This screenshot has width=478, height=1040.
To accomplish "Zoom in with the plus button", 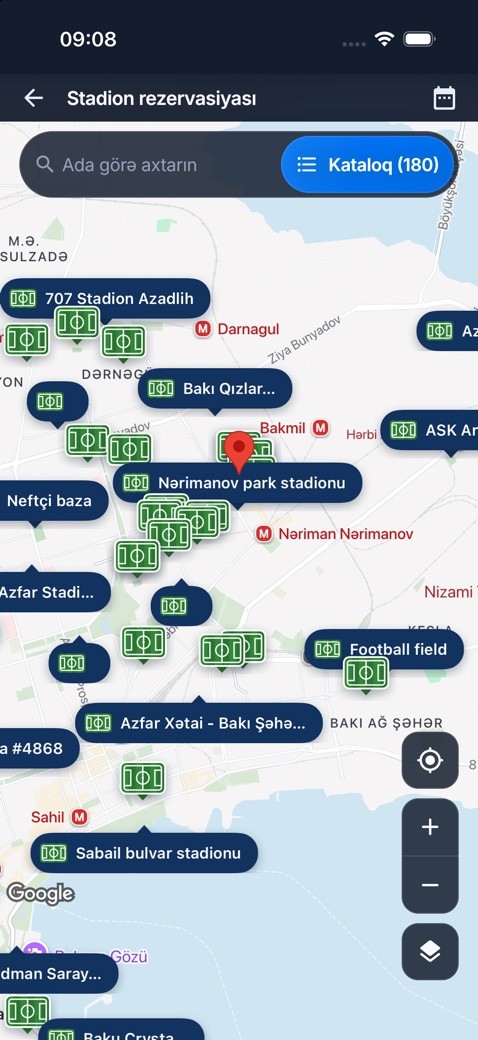I will [430, 827].
